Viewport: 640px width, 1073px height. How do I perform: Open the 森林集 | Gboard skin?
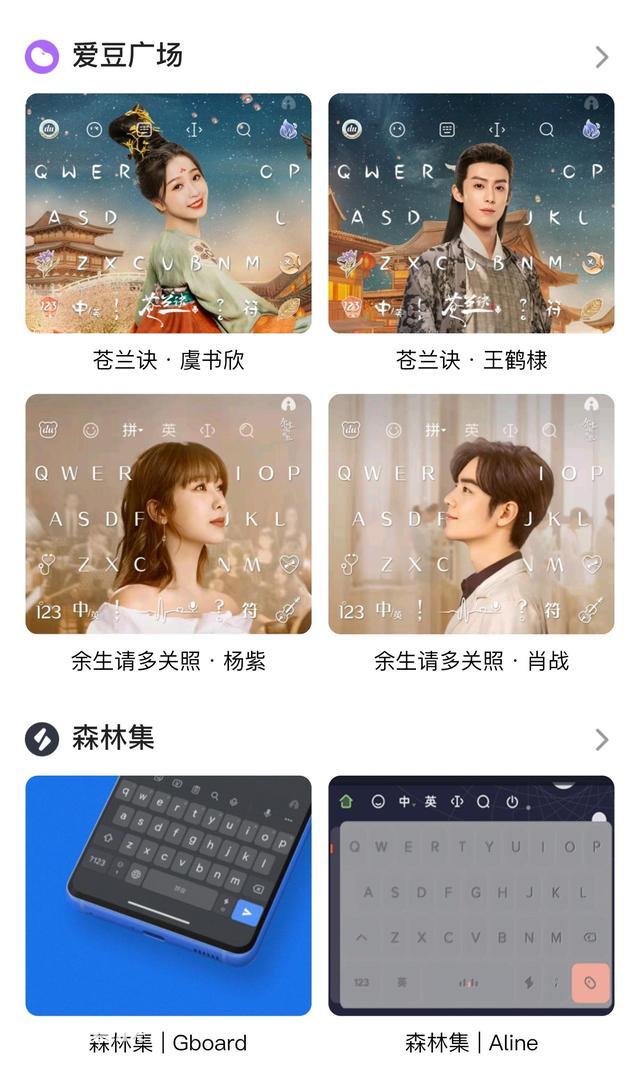click(x=168, y=896)
